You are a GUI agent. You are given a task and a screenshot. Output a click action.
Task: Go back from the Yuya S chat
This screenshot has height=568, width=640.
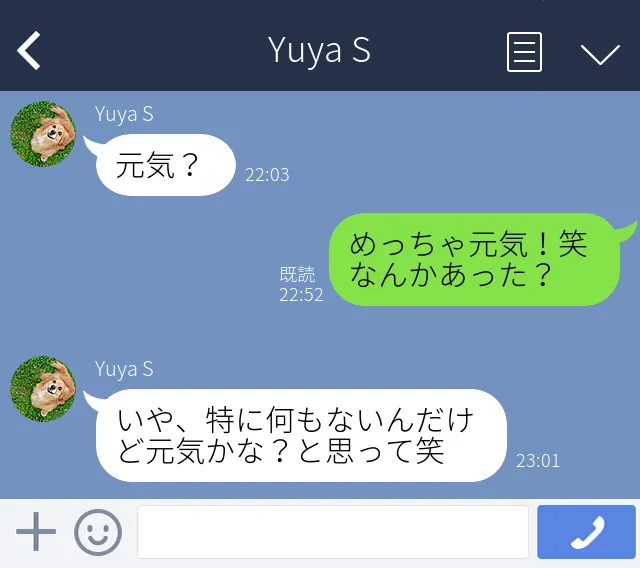[x=30, y=50]
